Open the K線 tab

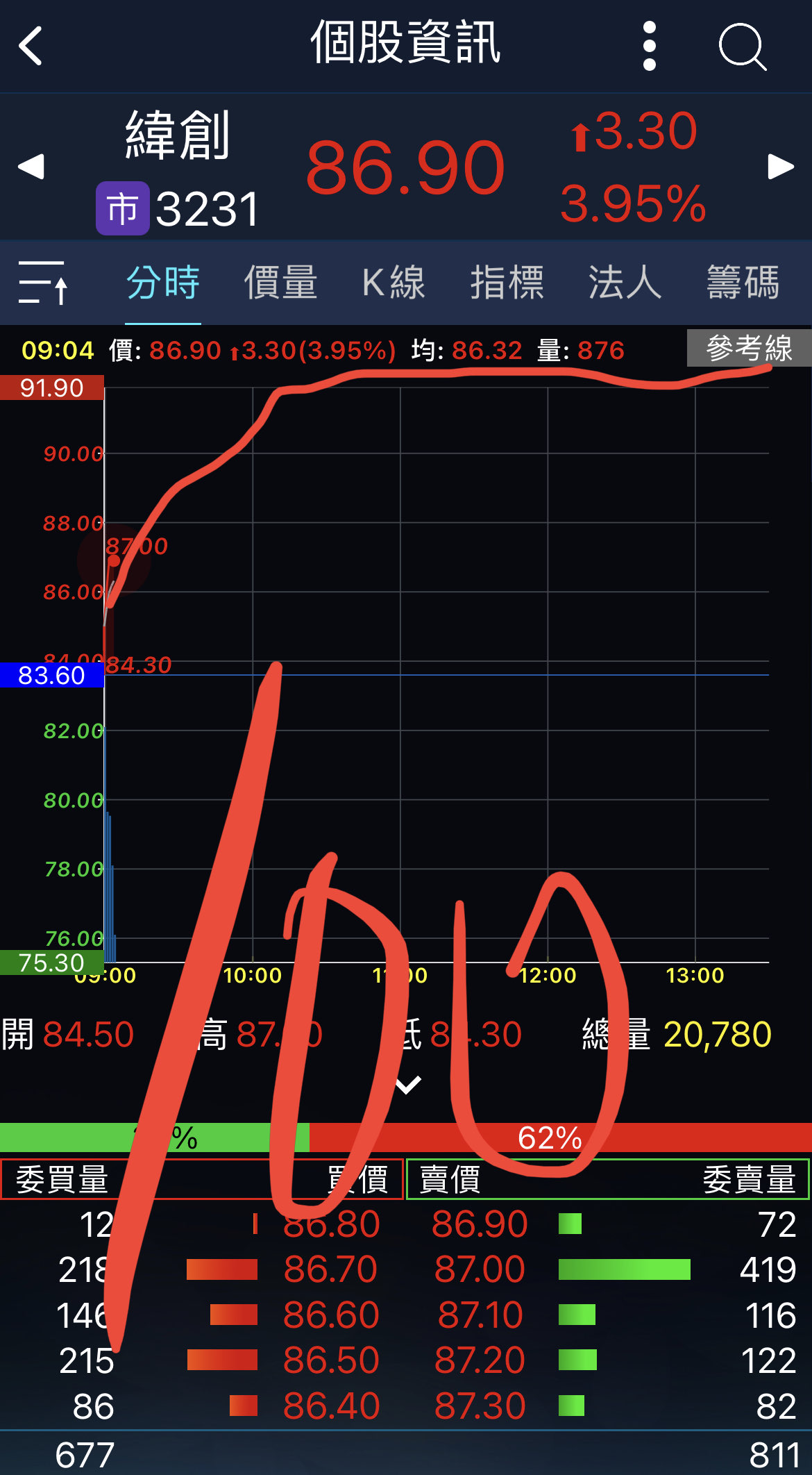click(x=394, y=283)
